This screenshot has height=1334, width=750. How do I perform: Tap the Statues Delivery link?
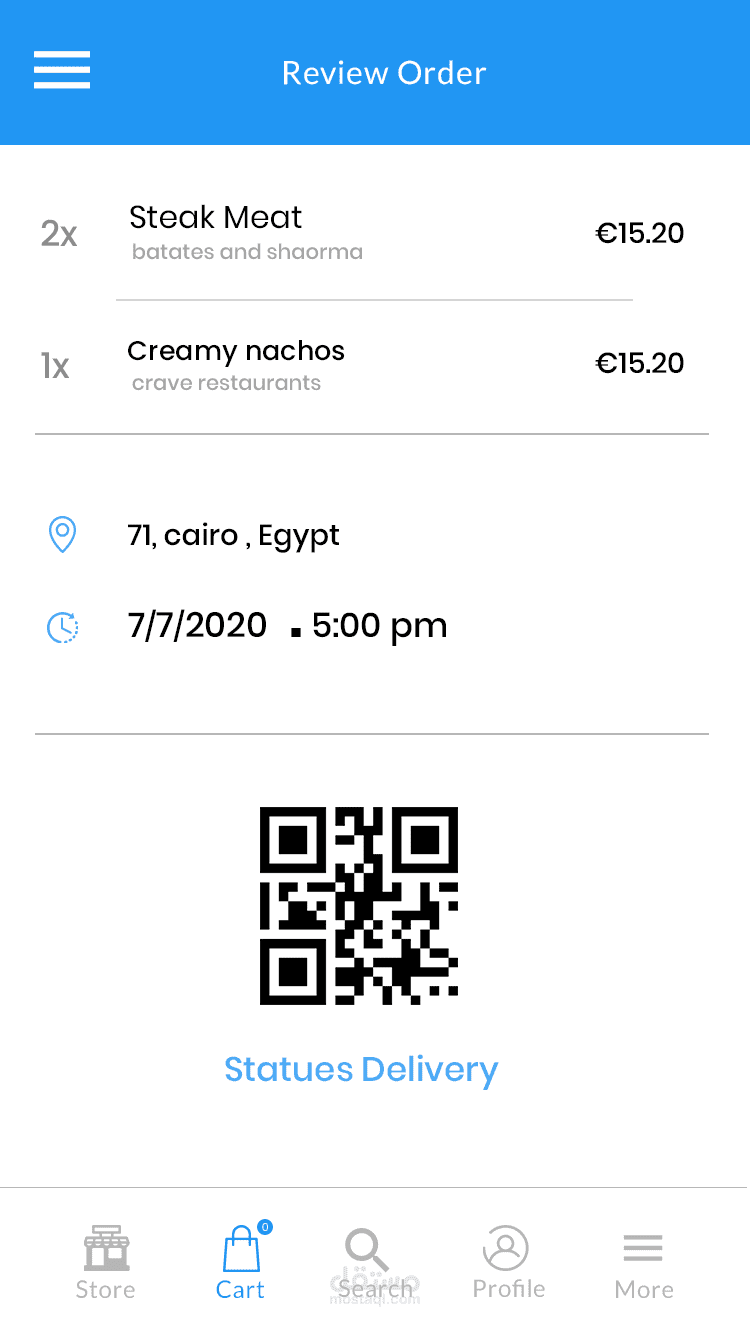361,1069
